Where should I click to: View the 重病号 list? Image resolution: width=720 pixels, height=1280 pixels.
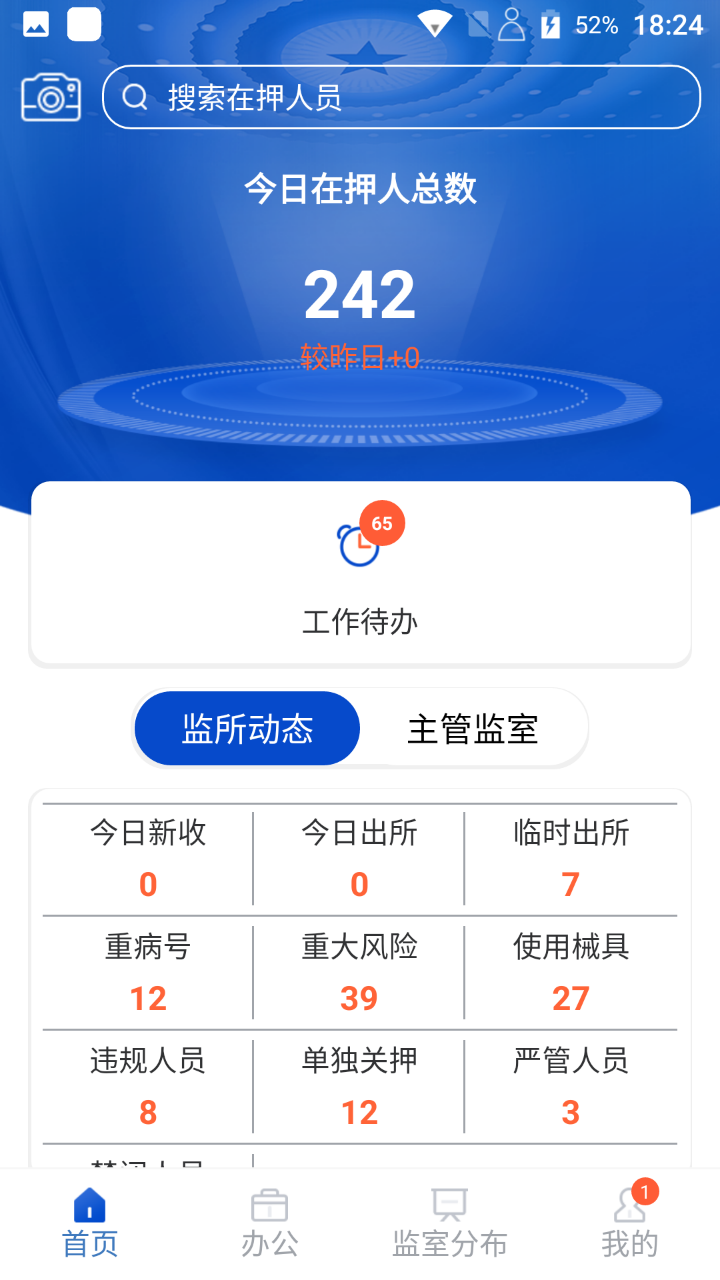[148, 972]
